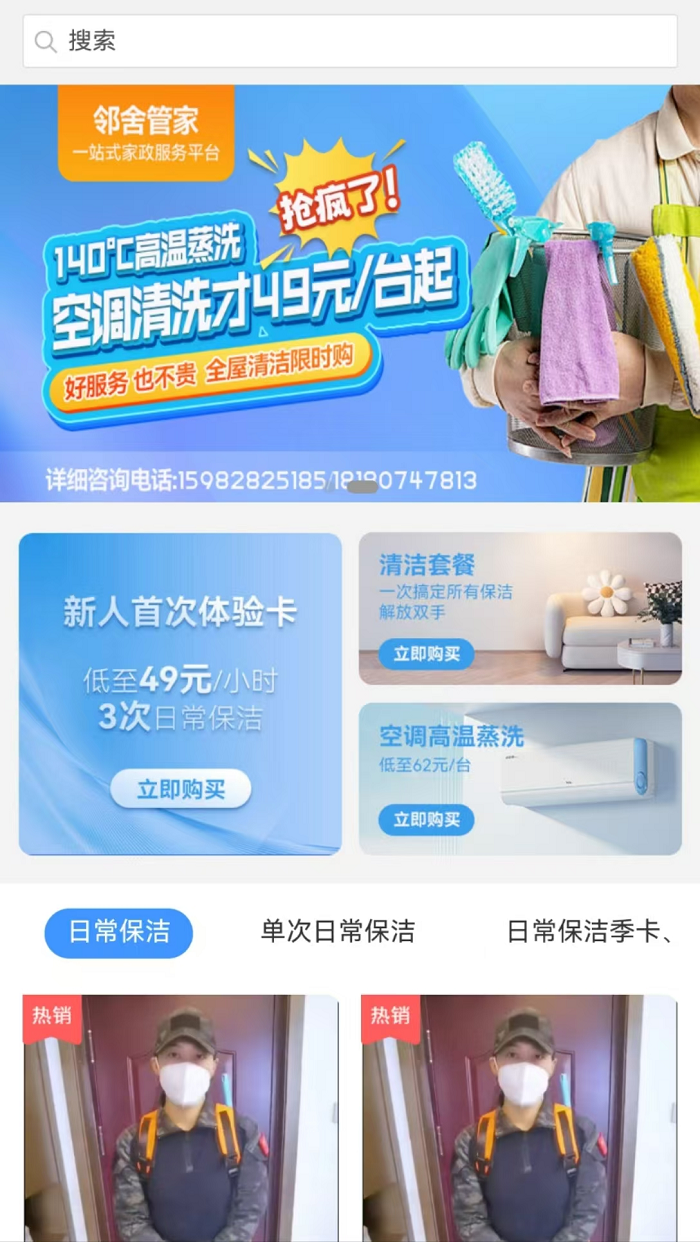The height and width of the screenshot is (1242, 700).
Task: Select the 日常保洁 category tab
Action: pos(118,933)
